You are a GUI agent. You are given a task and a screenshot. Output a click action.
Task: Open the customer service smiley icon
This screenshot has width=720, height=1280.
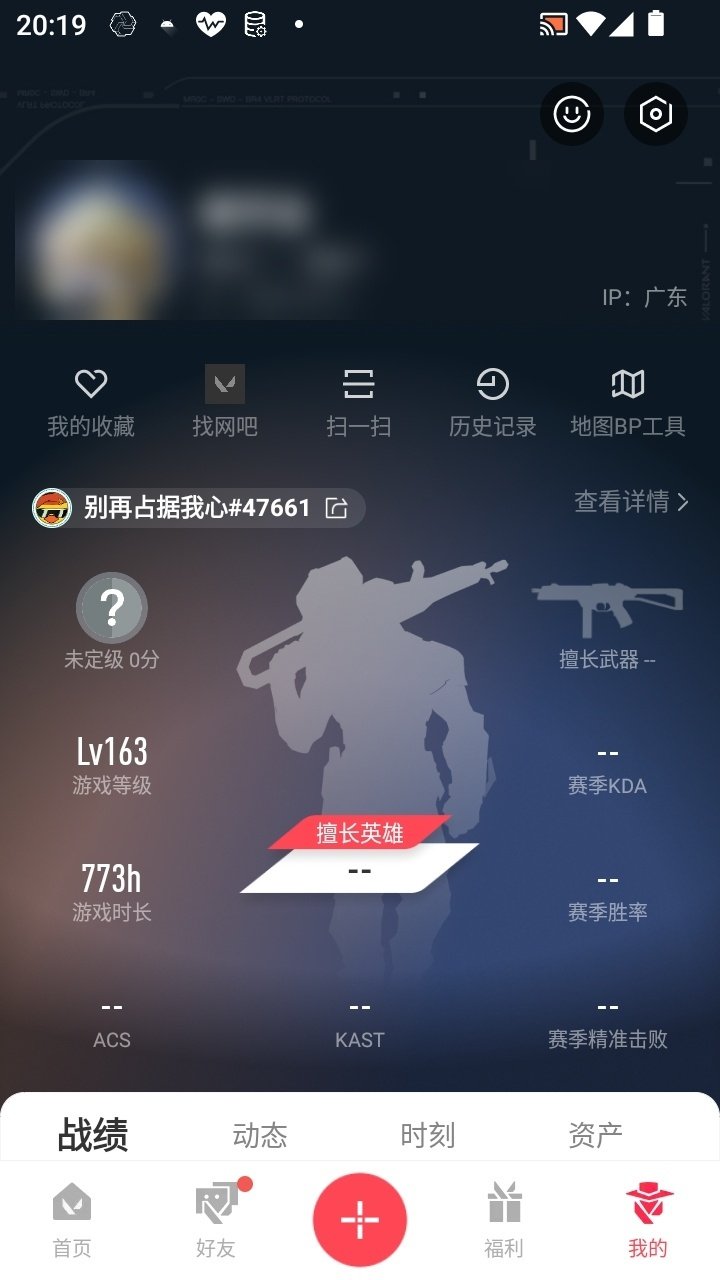coord(571,114)
